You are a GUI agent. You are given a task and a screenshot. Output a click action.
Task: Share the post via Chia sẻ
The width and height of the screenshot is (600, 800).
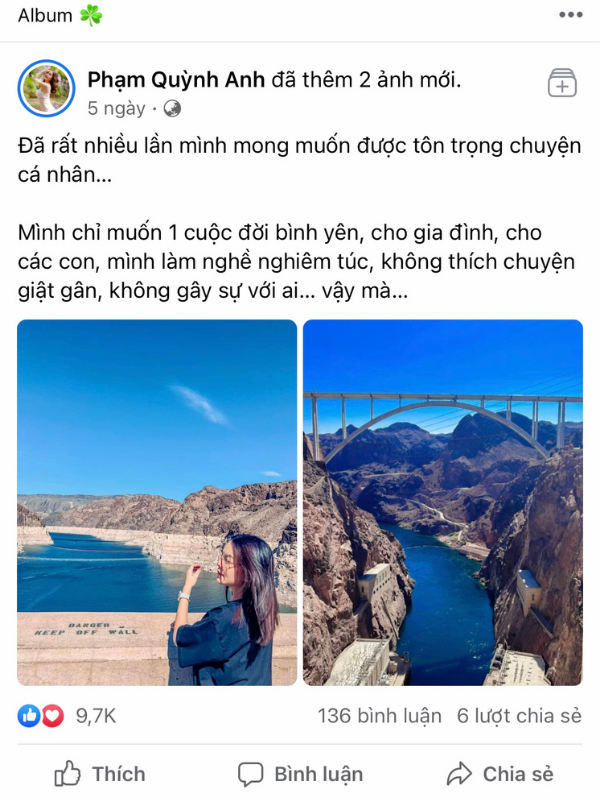coord(500,773)
